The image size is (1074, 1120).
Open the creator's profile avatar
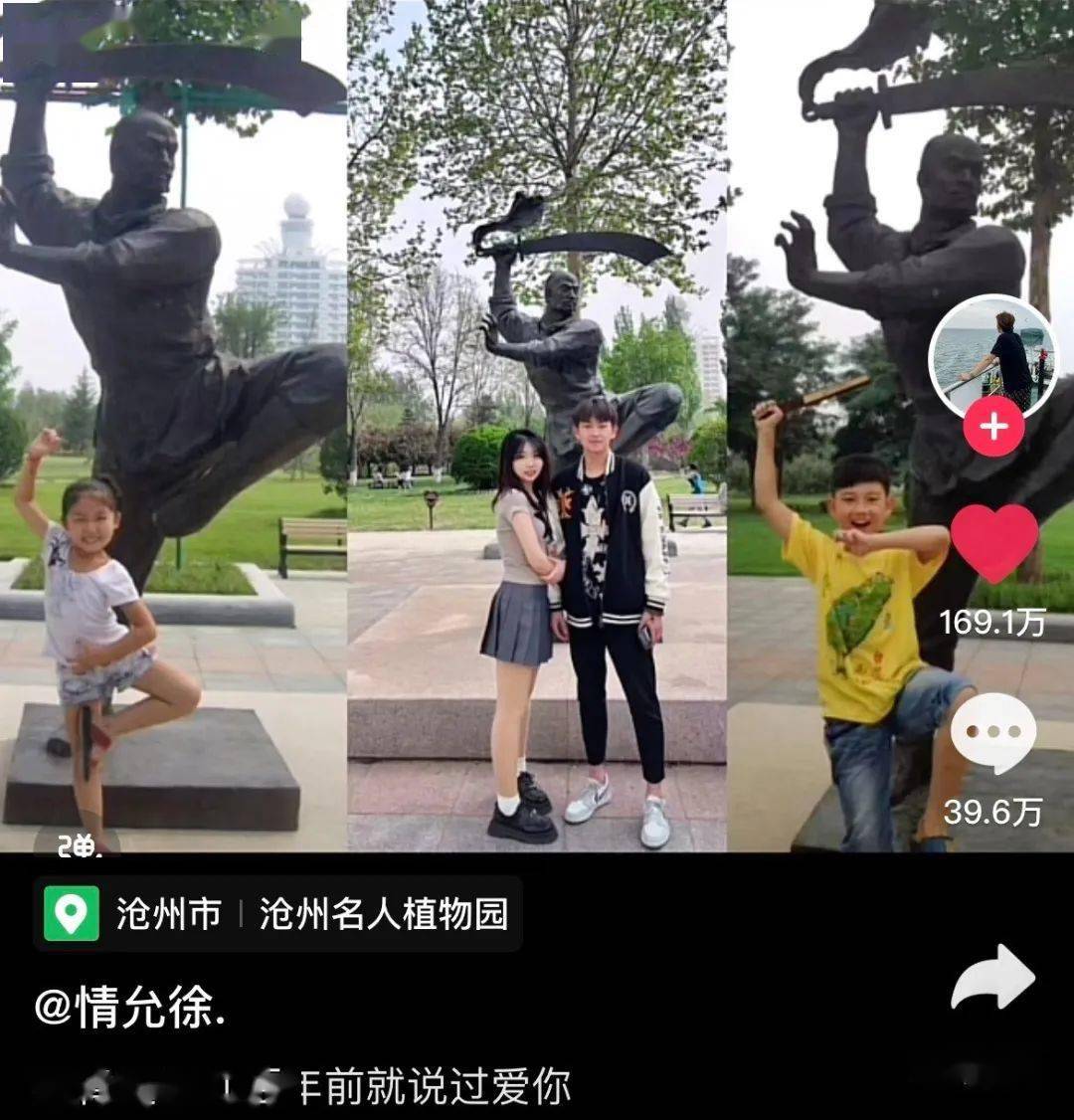tap(992, 356)
